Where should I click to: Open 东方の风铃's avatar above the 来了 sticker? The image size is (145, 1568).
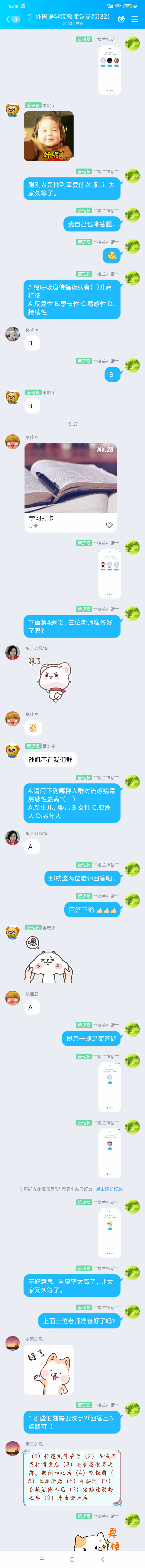[x=12, y=653]
